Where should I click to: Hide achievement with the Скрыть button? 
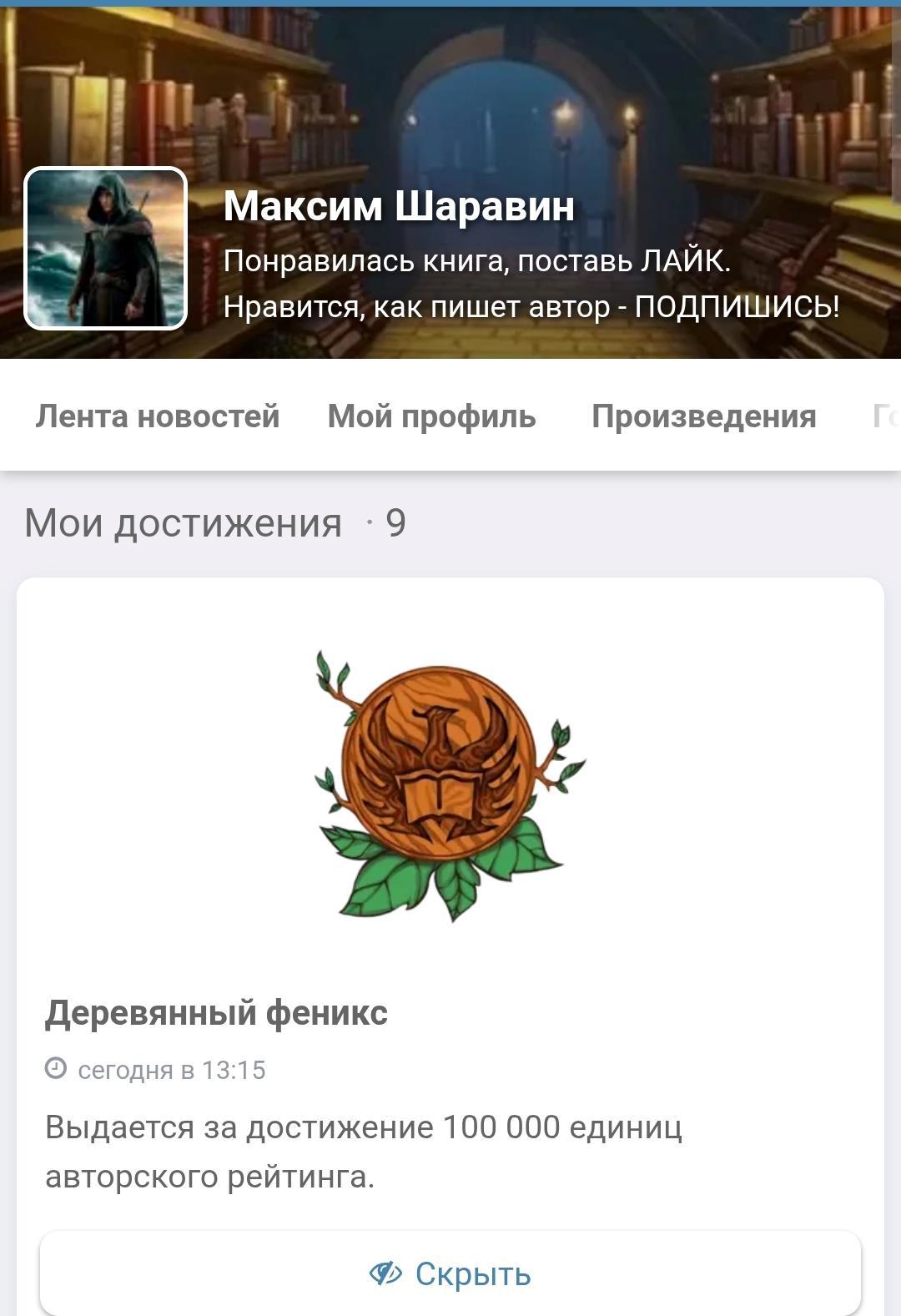pyautogui.click(x=450, y=1273)
